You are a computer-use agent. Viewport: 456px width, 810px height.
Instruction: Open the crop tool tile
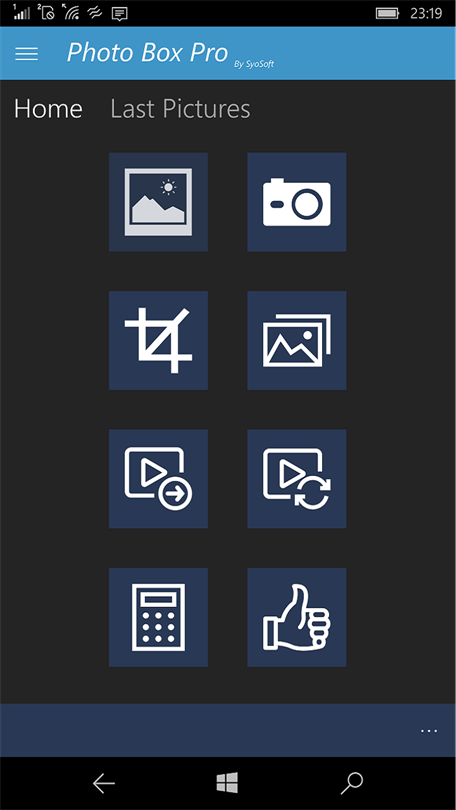coord(158,340)
